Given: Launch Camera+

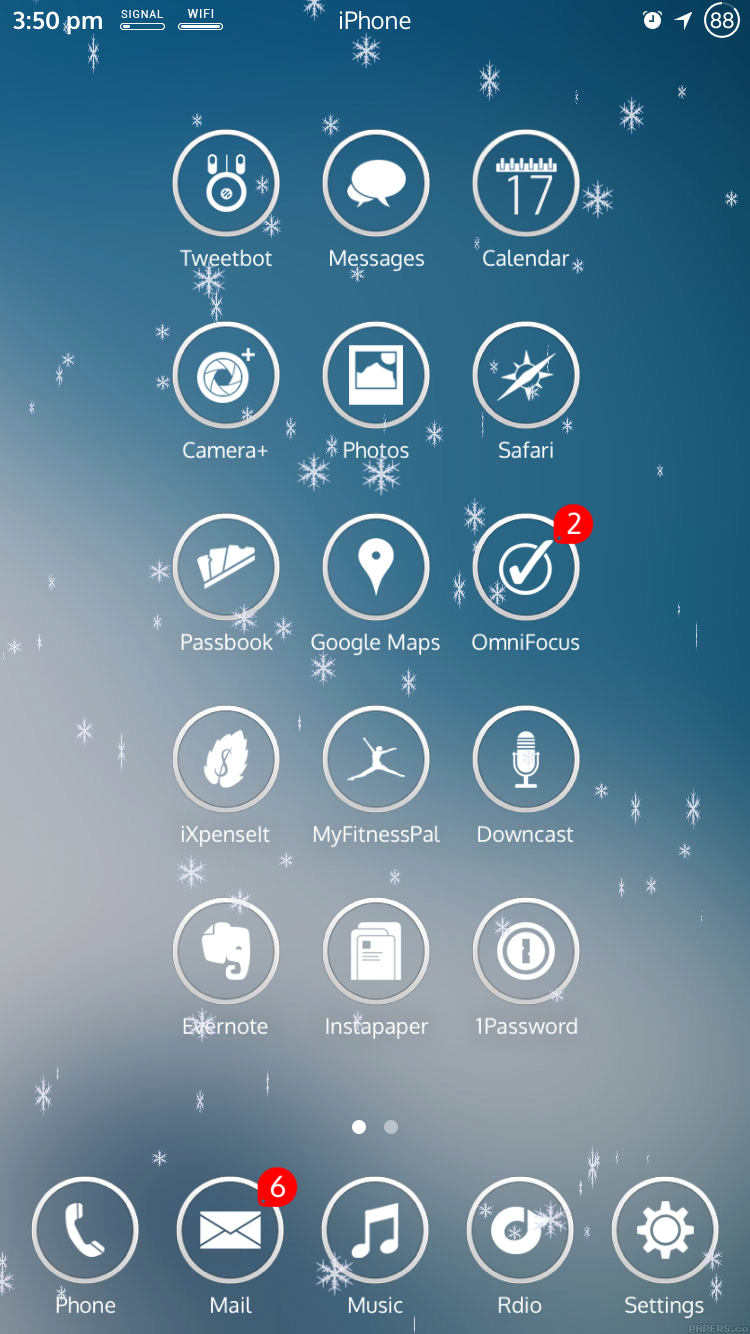Looking at the screenshot, I should 226,376.
